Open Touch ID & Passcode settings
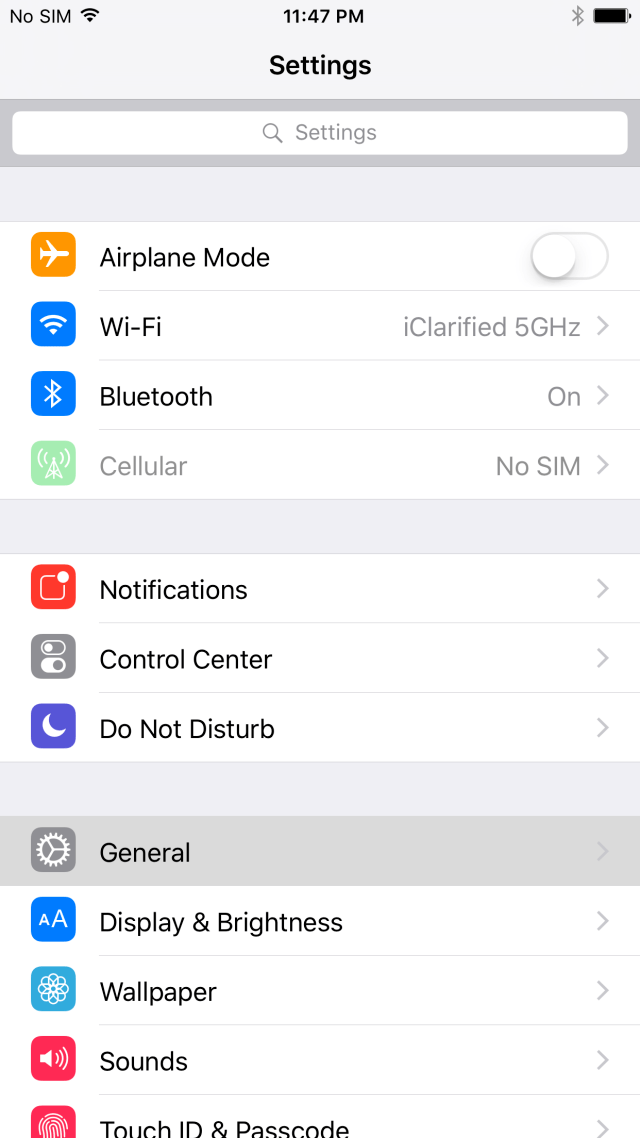 click(x=320, y=1117)
